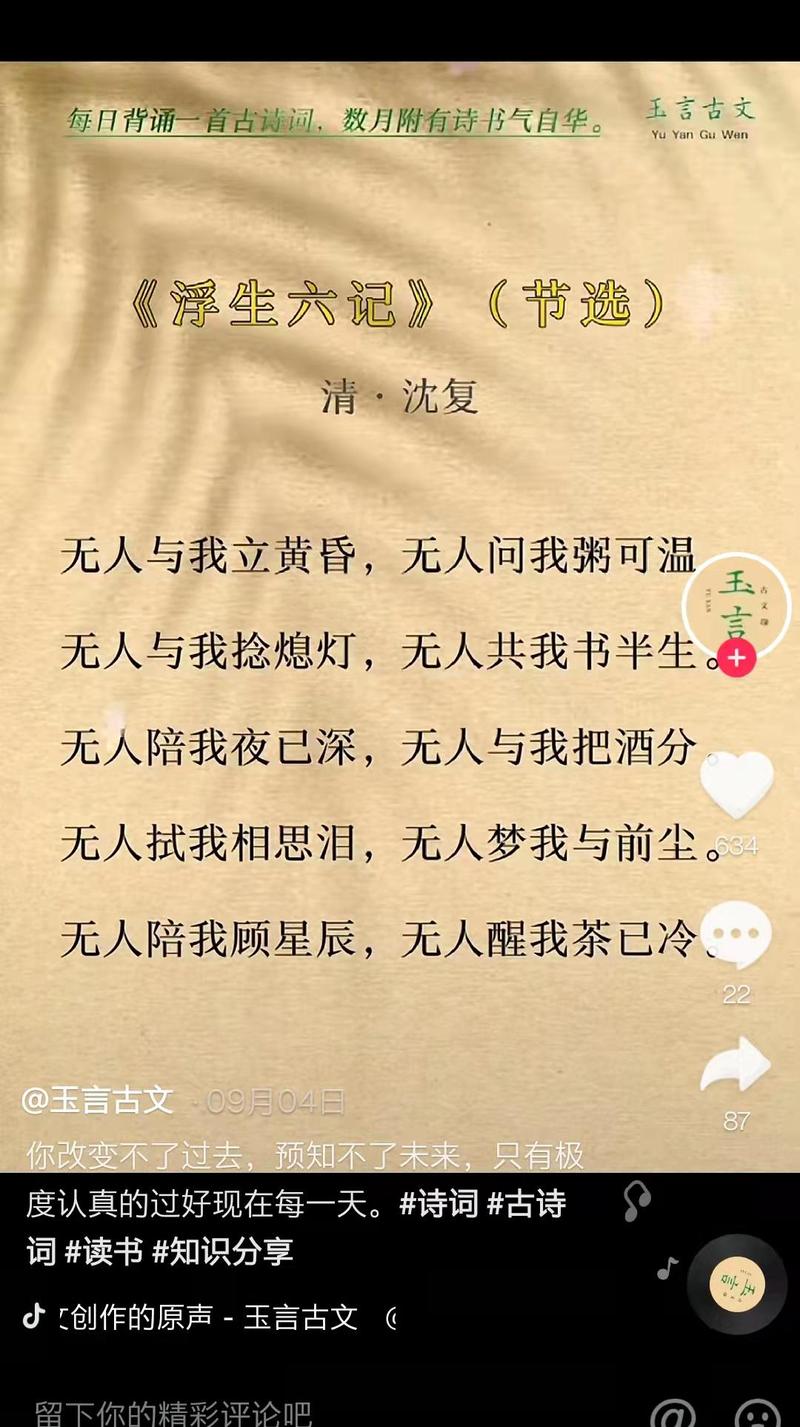Image resolution: width=800 pixels, height=1427 pixels.
Task: Like this video with the heart
Action: coord(735,785)
